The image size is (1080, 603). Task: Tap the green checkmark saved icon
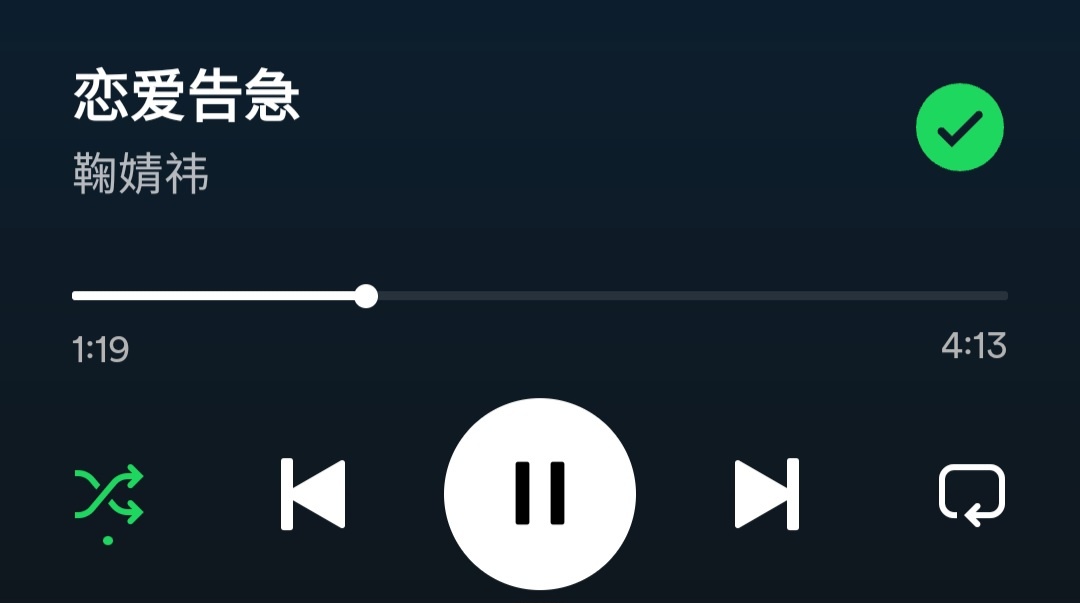(x=960, y=128)
